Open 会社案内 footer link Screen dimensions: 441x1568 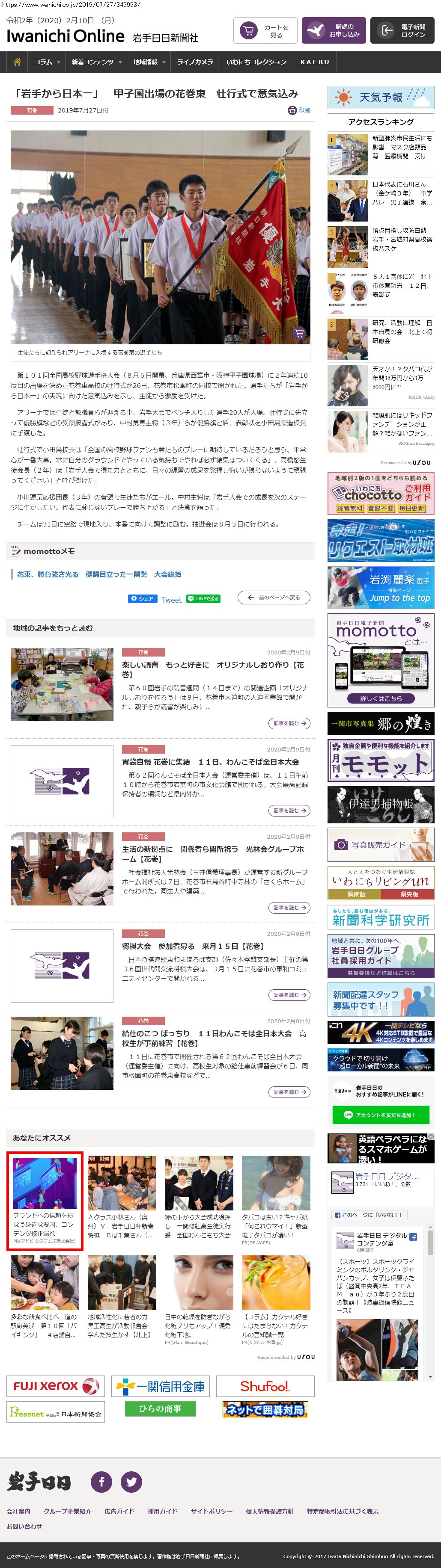(x=18, y=1511)
